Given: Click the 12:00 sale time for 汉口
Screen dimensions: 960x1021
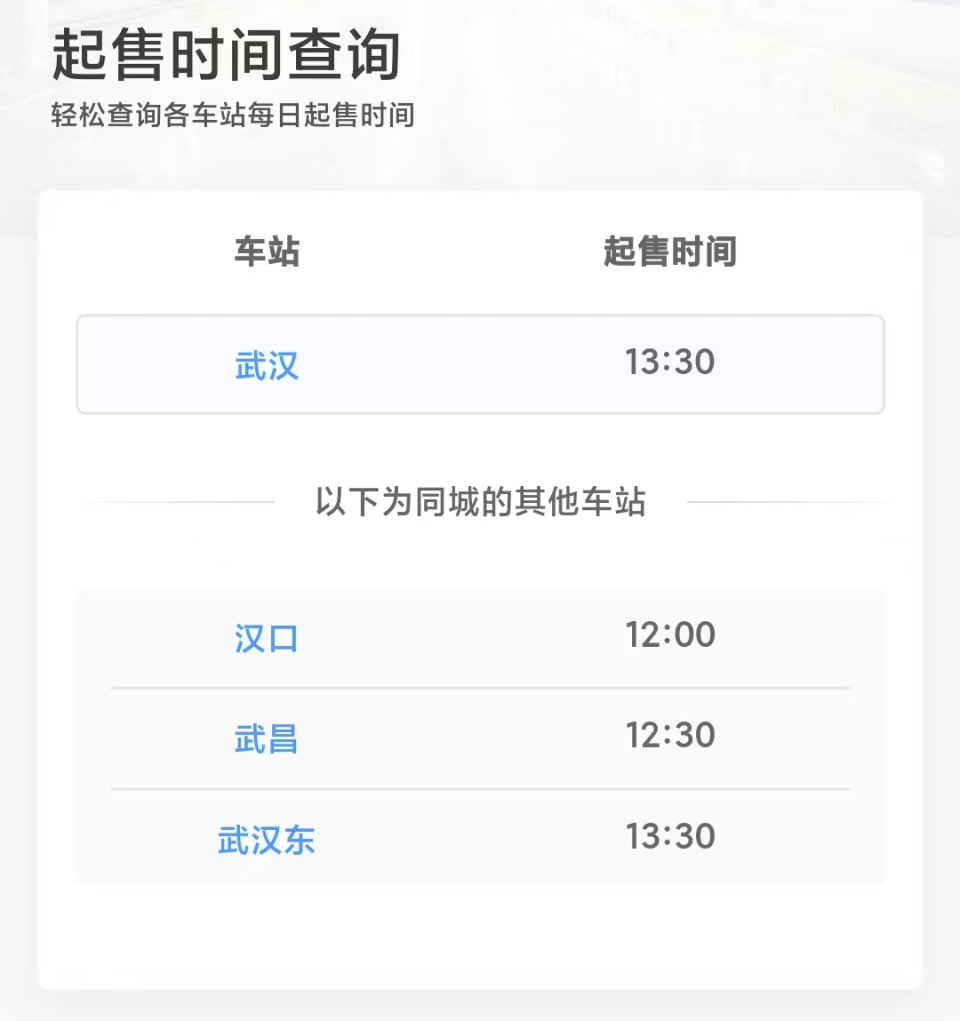Looking at the screenshot, I should pyautogui.click(x=672, y=635).
